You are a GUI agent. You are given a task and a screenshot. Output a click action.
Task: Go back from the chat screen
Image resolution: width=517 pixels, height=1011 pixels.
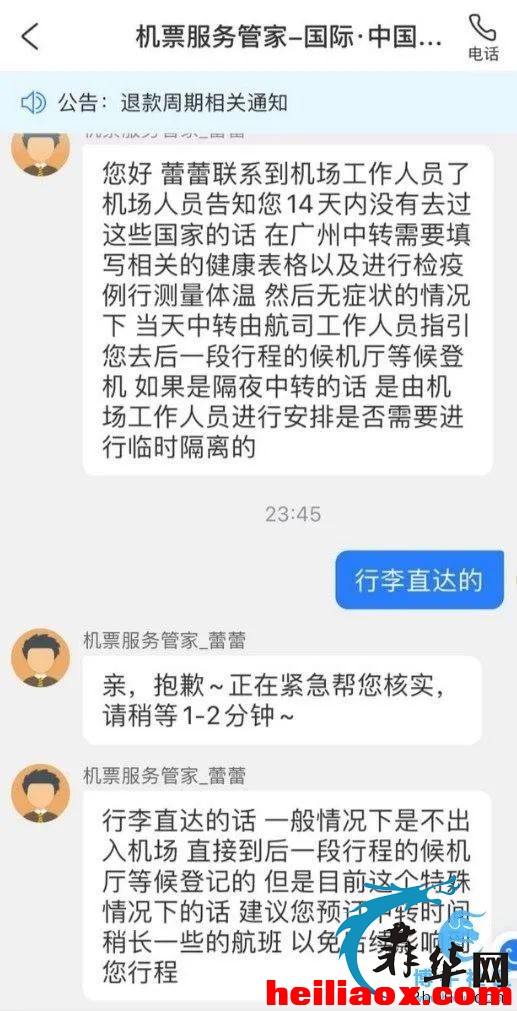(x=30, y=36)
